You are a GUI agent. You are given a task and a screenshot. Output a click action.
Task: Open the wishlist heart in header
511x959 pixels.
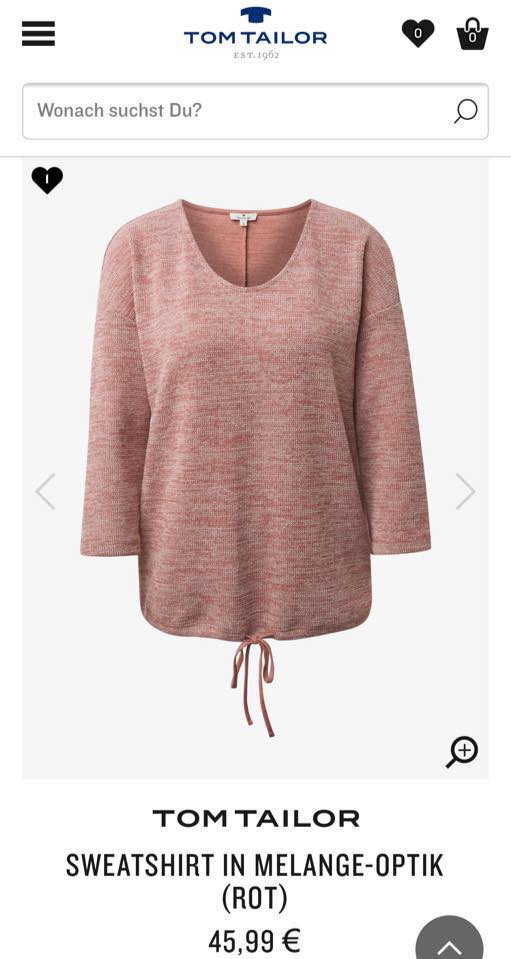418,33
